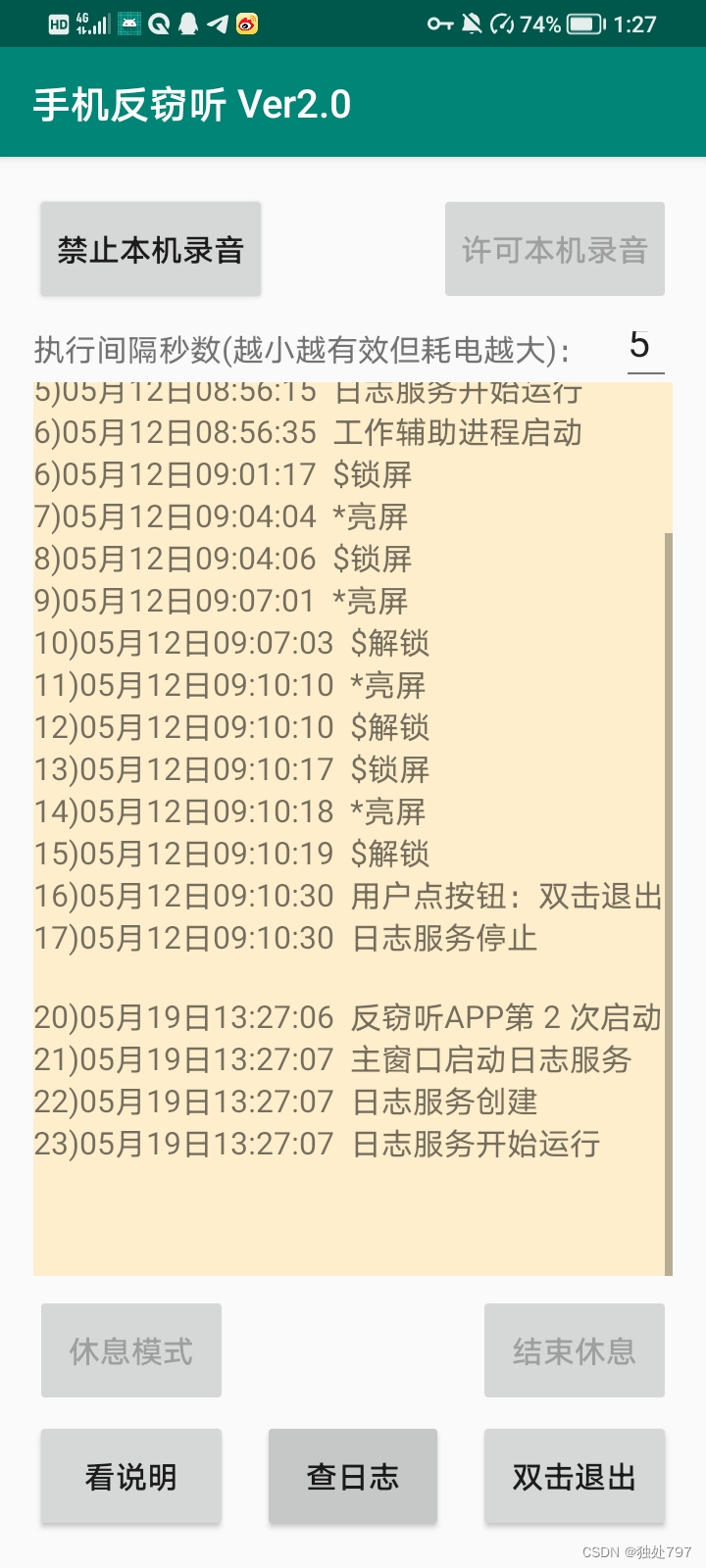This screenshot has width=706, height=1568.
Task: Edit the interval seconds field showing 5
Action: point(641,348)
